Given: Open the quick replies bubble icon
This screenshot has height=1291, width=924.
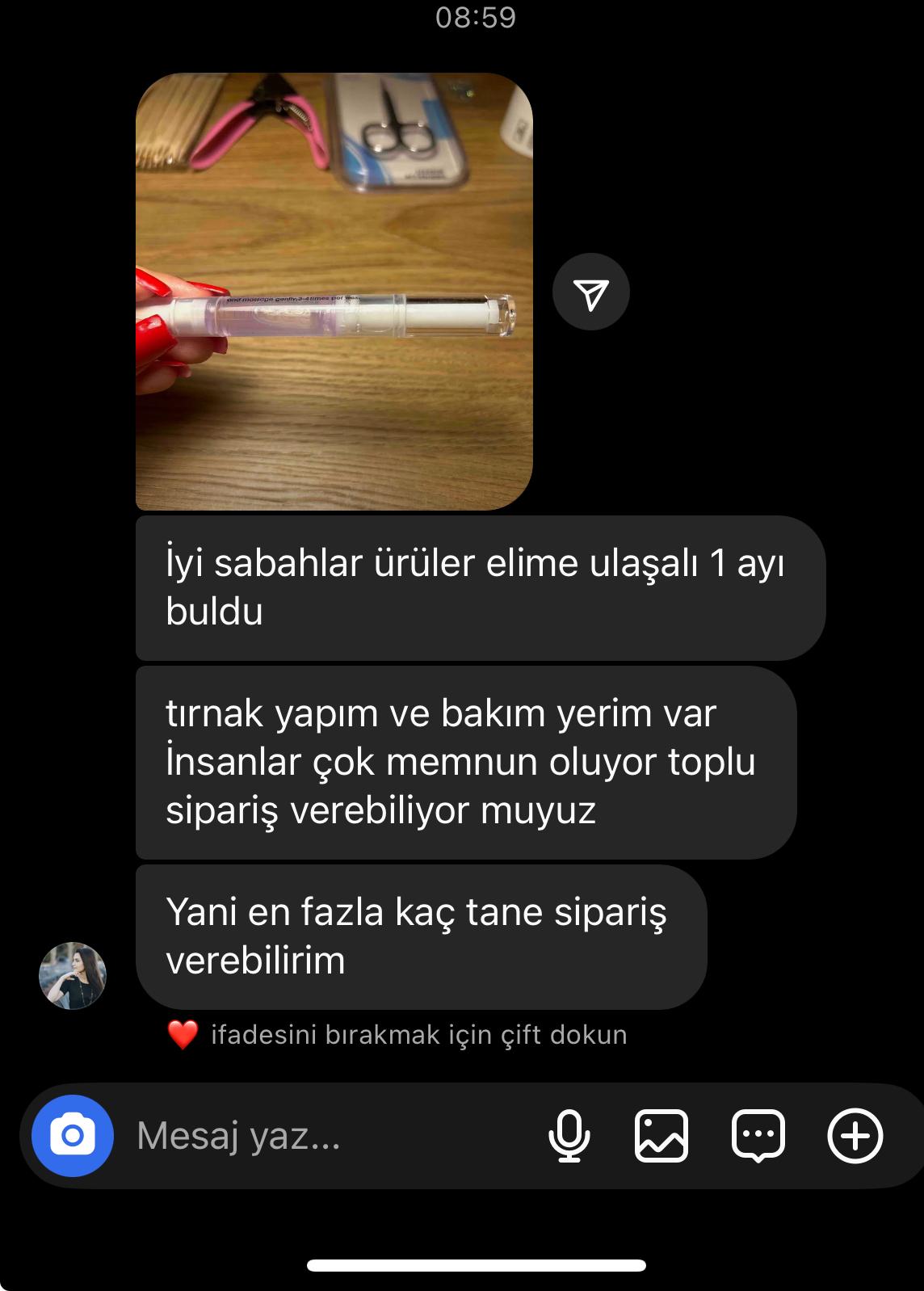Looking at the screenshot, I should click(x=758, y=1135).
